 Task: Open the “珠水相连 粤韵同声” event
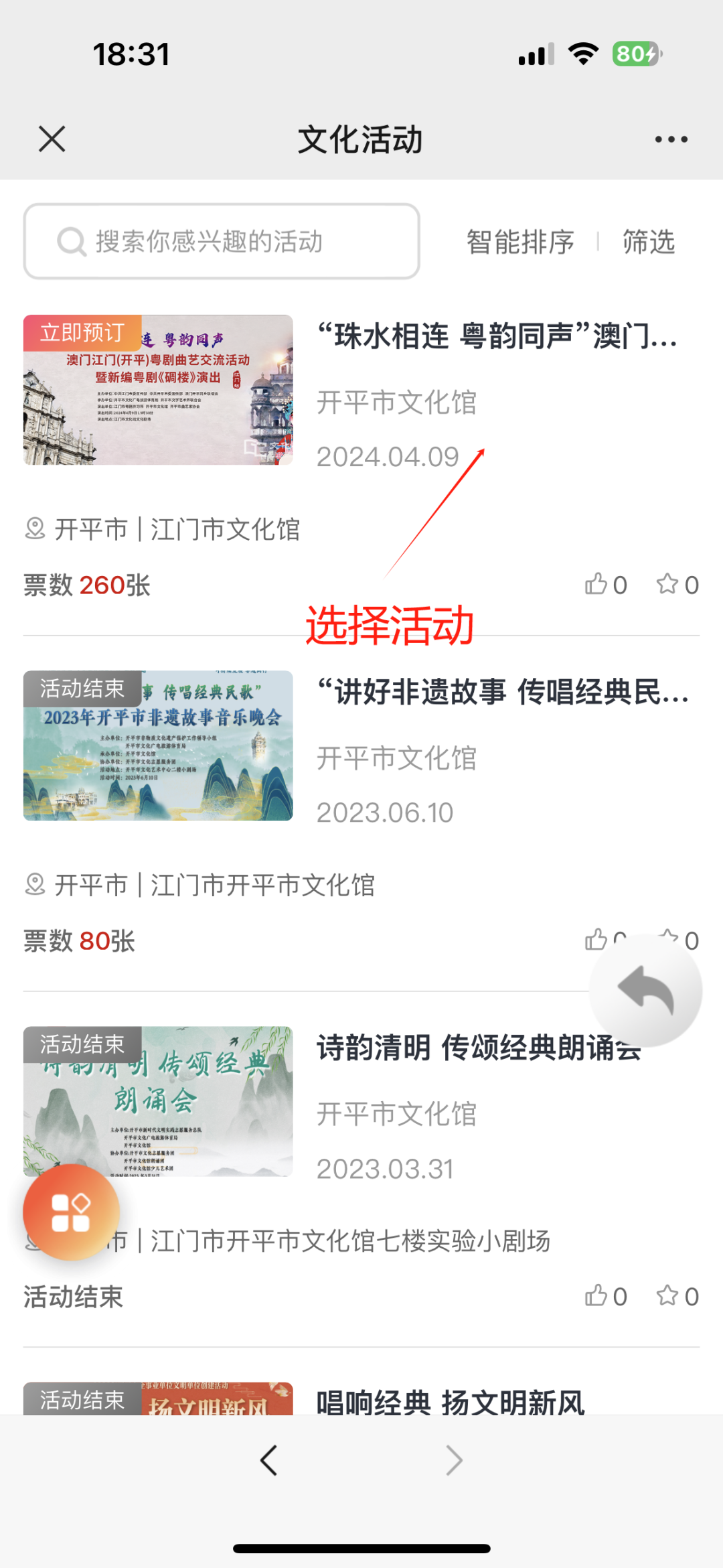click(497, 336)
